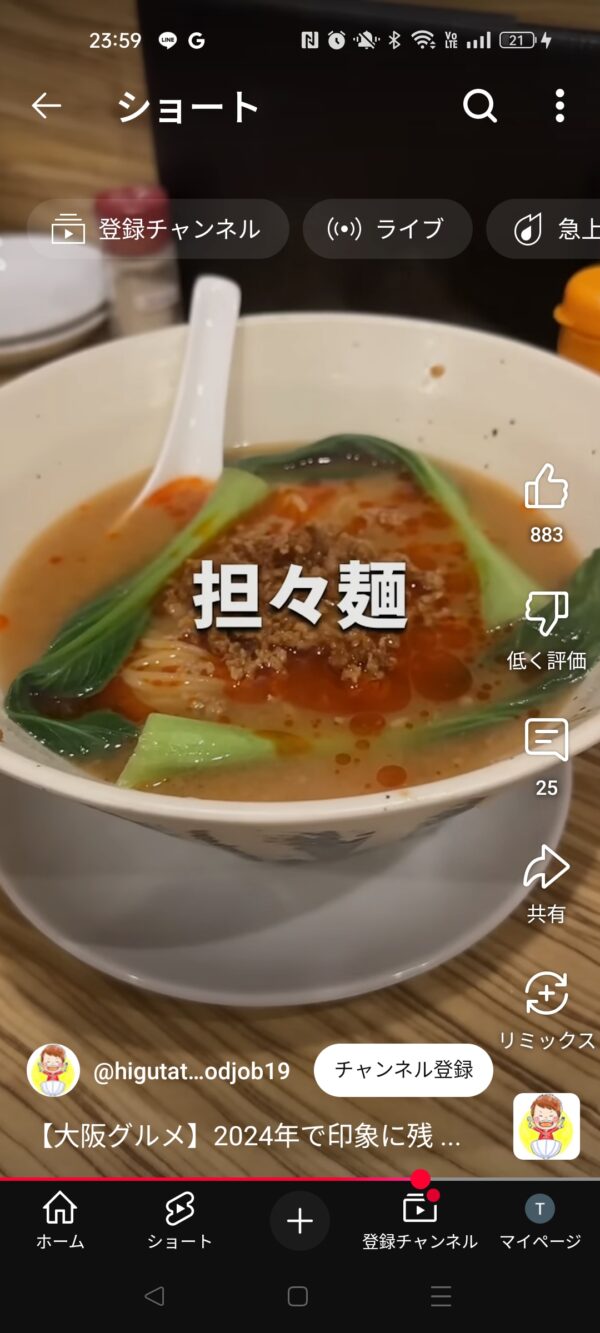Expand the 【大阪グルメ】 video title
Image resolution: width=600 pixels, height=1333 pixels.
(x=250, y=1138)
